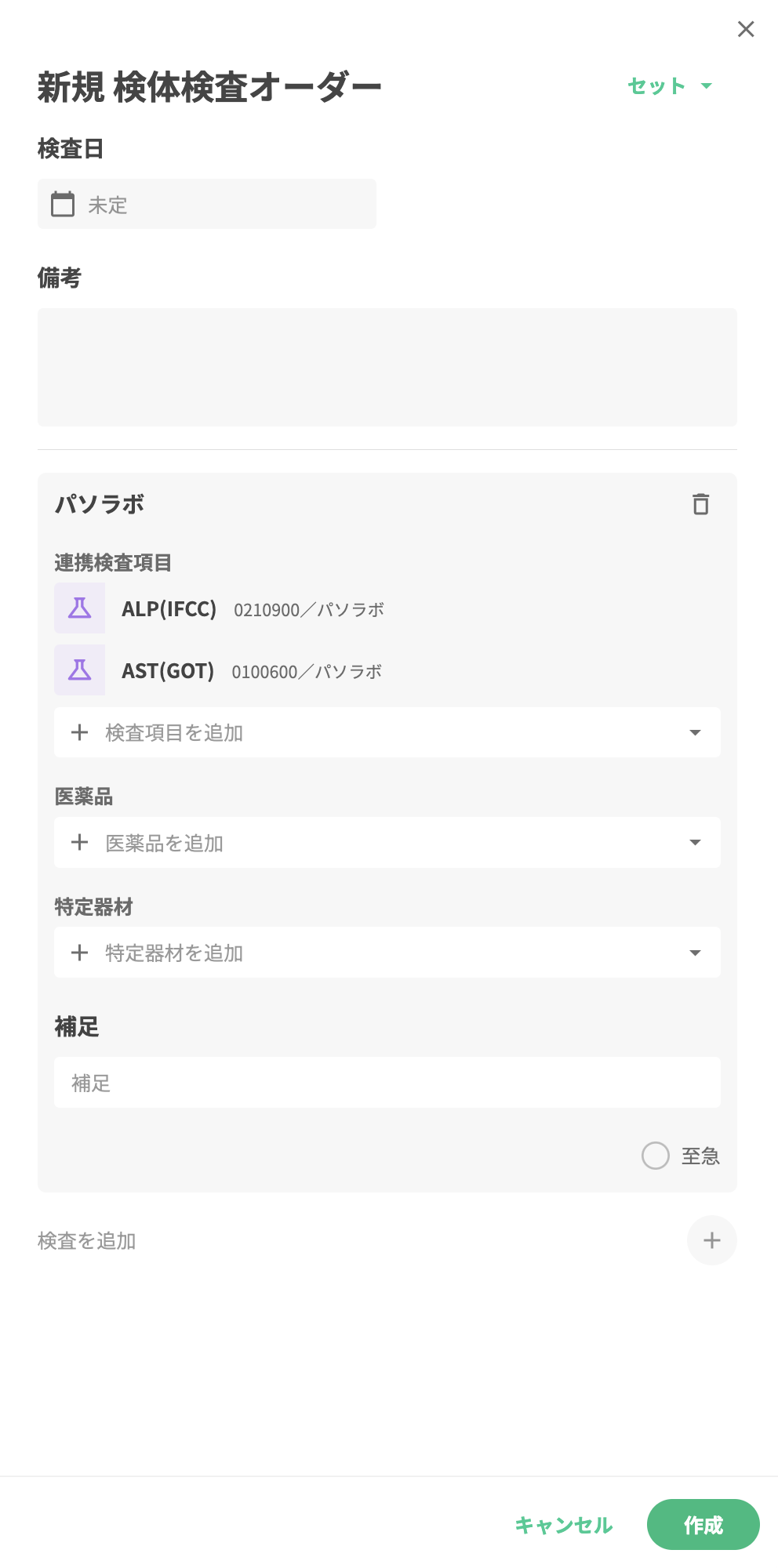Select the ALP(IFCC) test item
Viewport: 778px width, 1568px height.
coord(169,609)
